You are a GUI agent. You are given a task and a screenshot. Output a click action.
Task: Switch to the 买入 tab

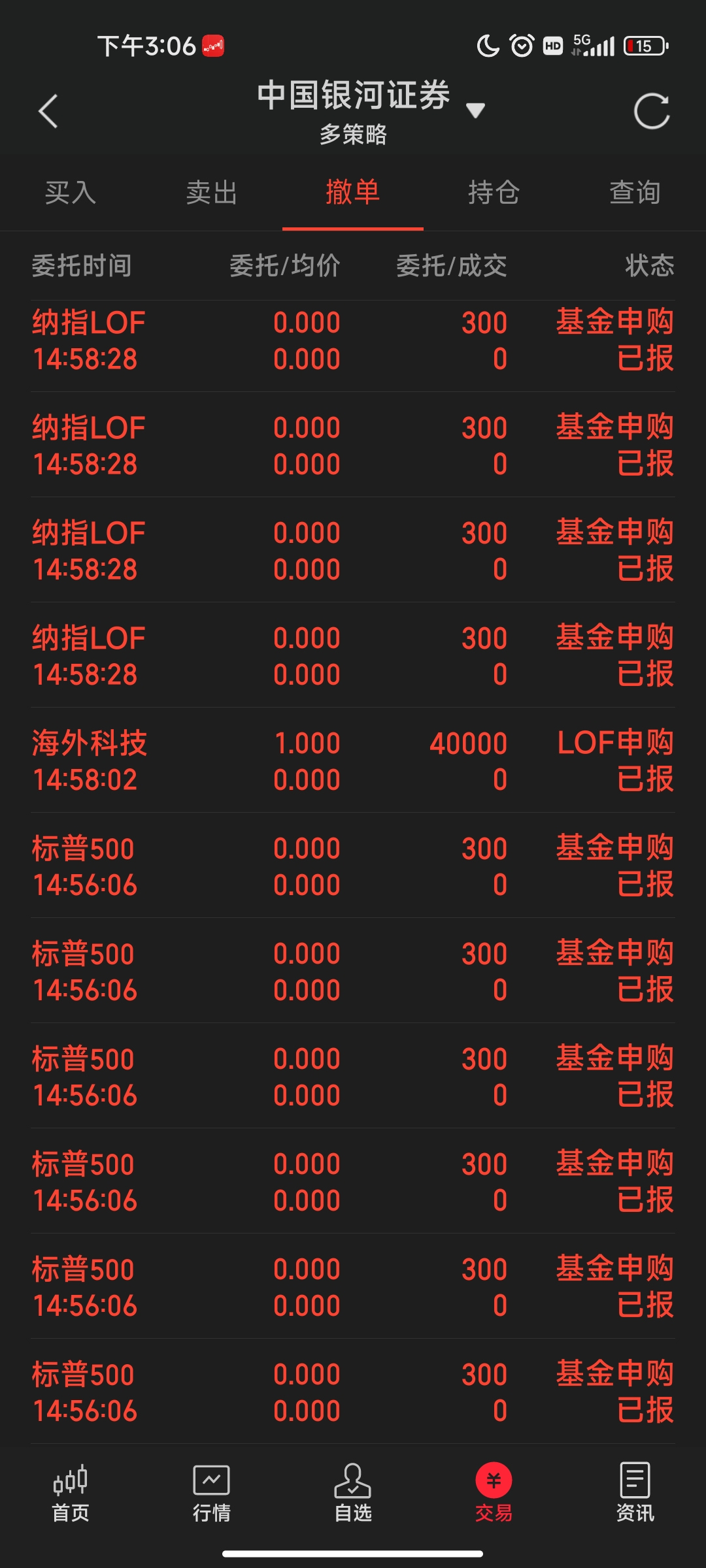pyautogui.click(x=71, y=193)
